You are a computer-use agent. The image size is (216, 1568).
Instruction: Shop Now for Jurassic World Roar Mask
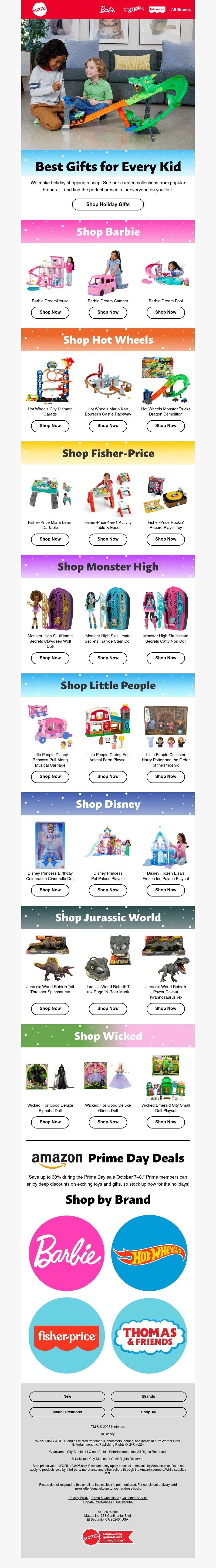click(108, 1009)
